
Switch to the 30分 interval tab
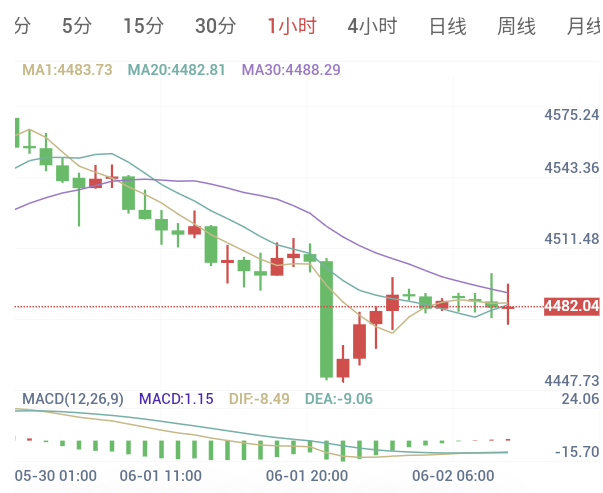(216, 26)
